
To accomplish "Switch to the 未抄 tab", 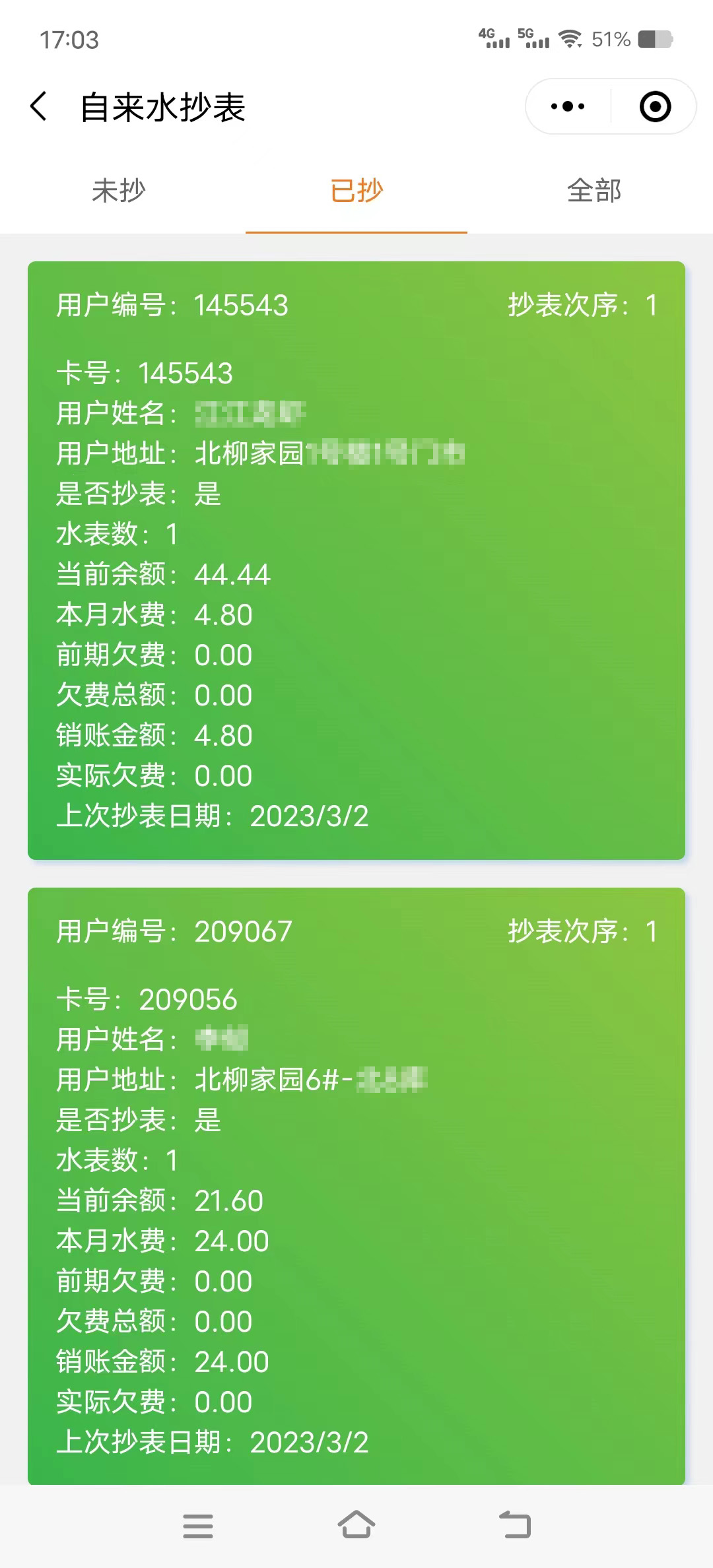I will coord(119,191).
